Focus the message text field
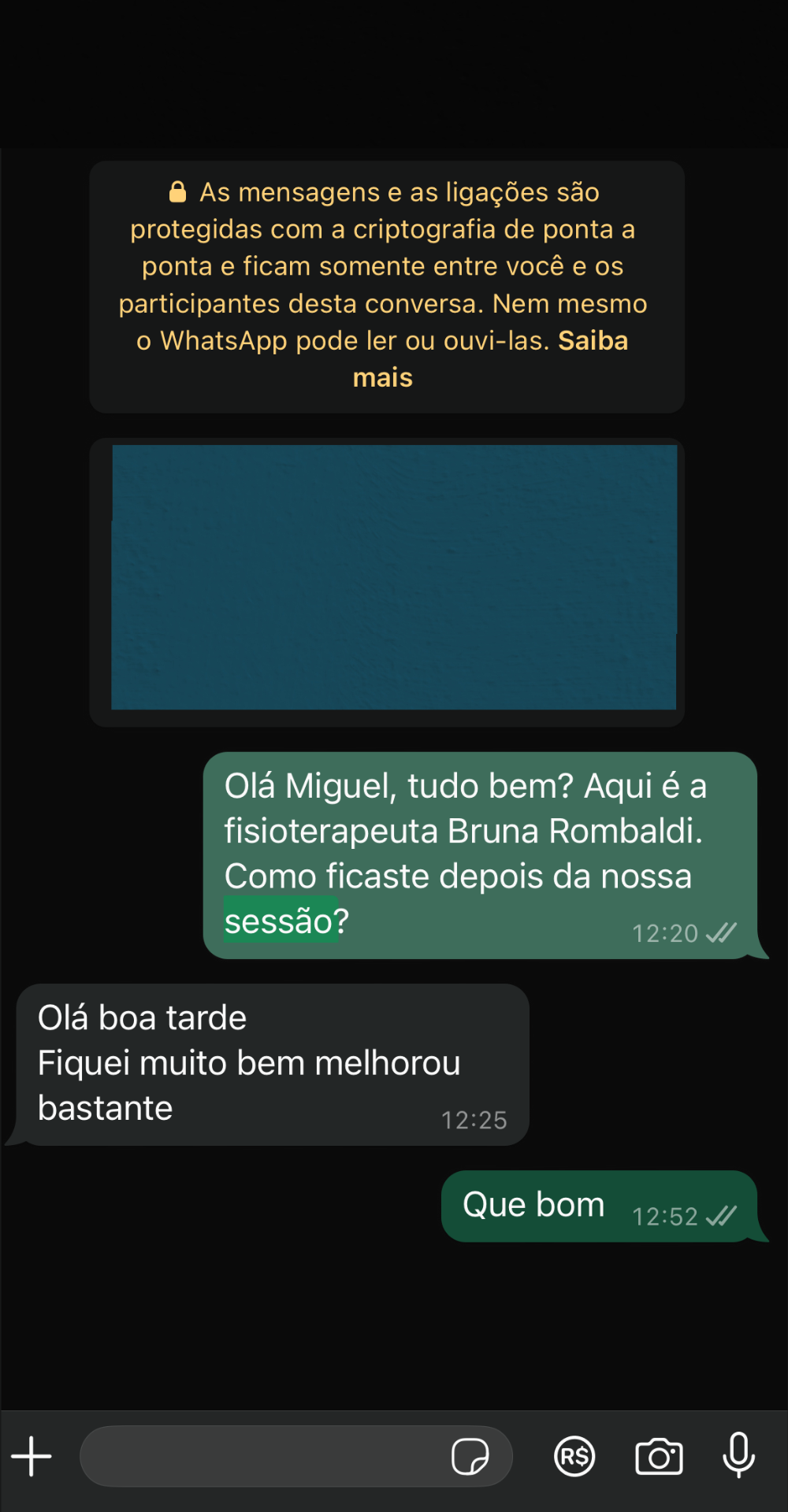The image size is (788, 1512). pos(260,1456)
